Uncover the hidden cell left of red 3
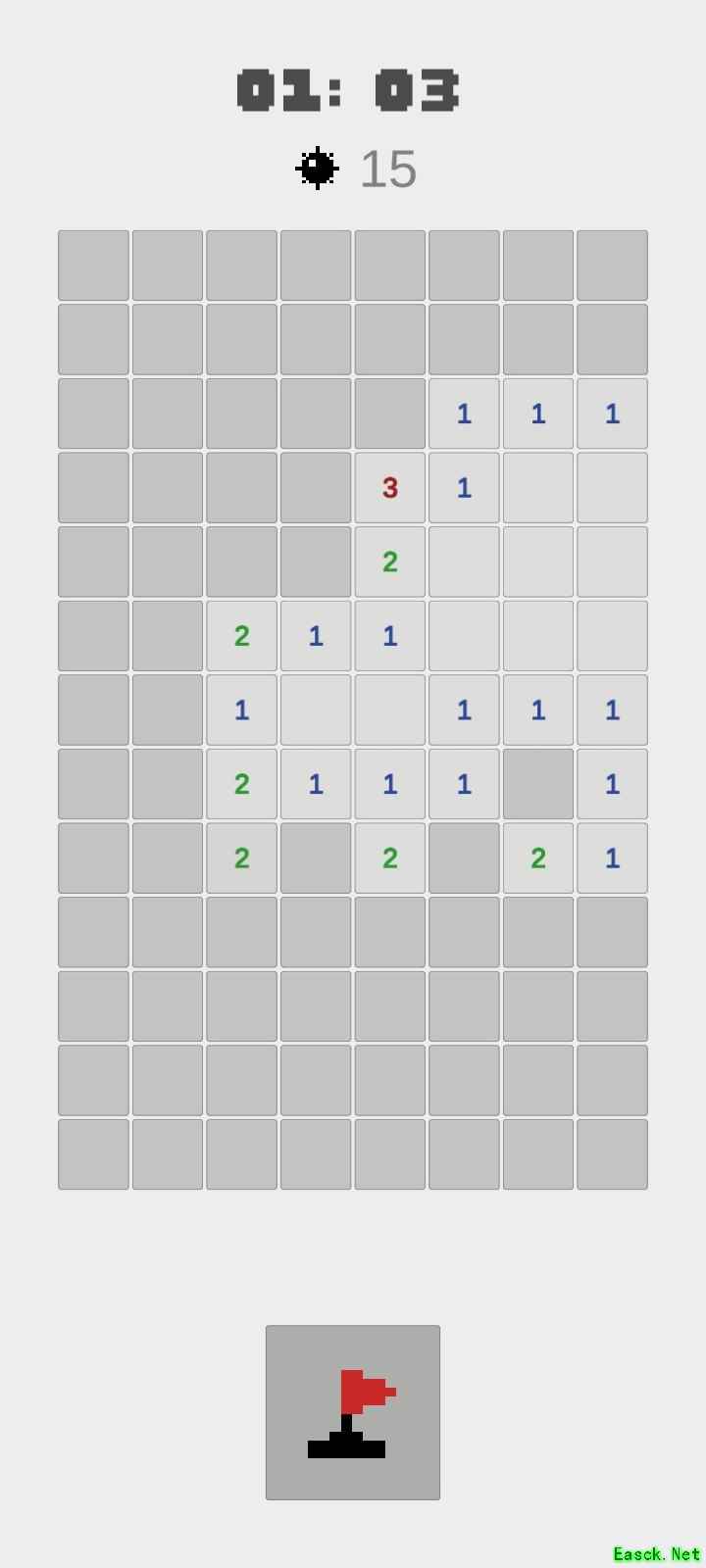This screenshot has height=1568, width=706. point(316,487)
